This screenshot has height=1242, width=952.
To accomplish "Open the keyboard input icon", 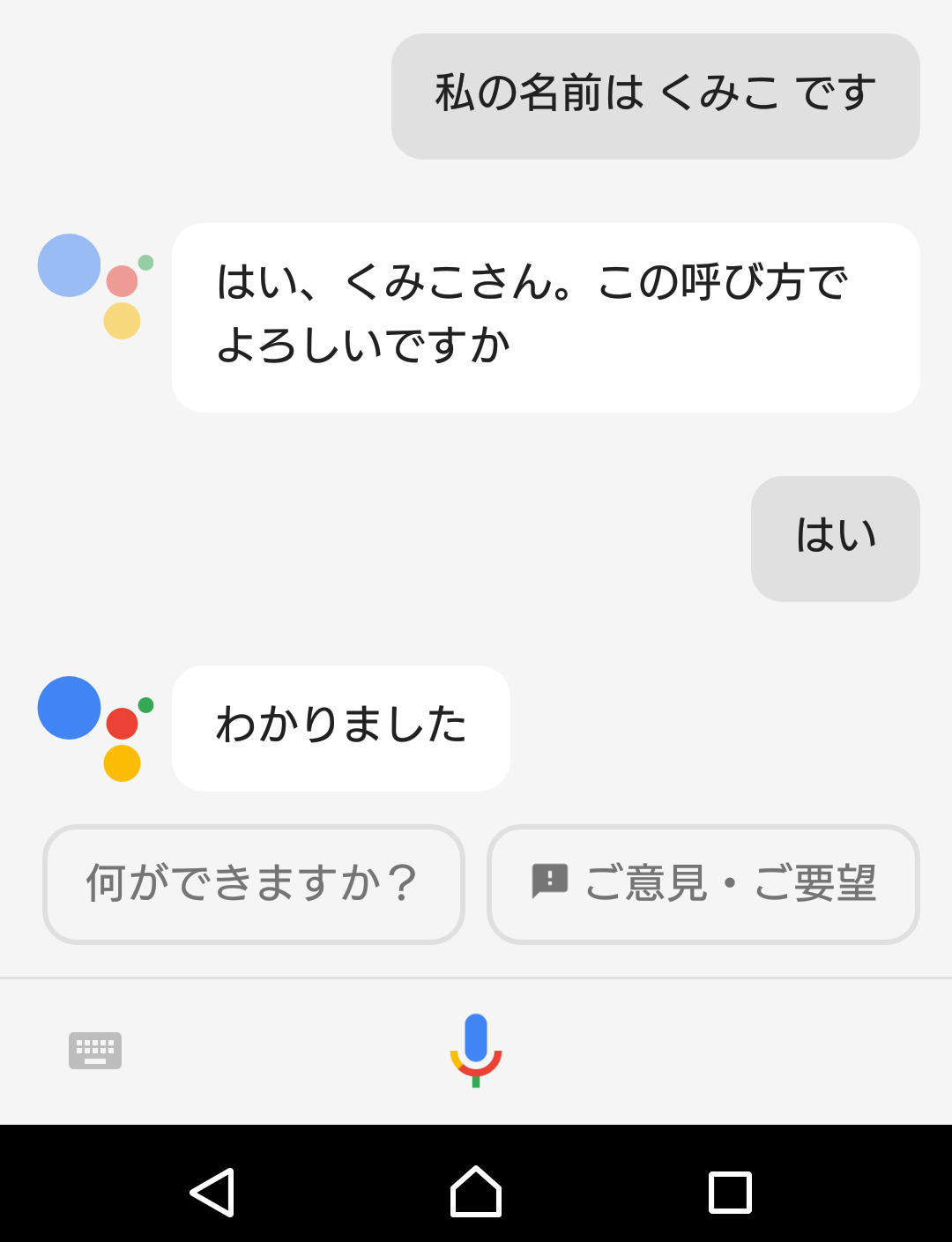I will coord(95,1050).
